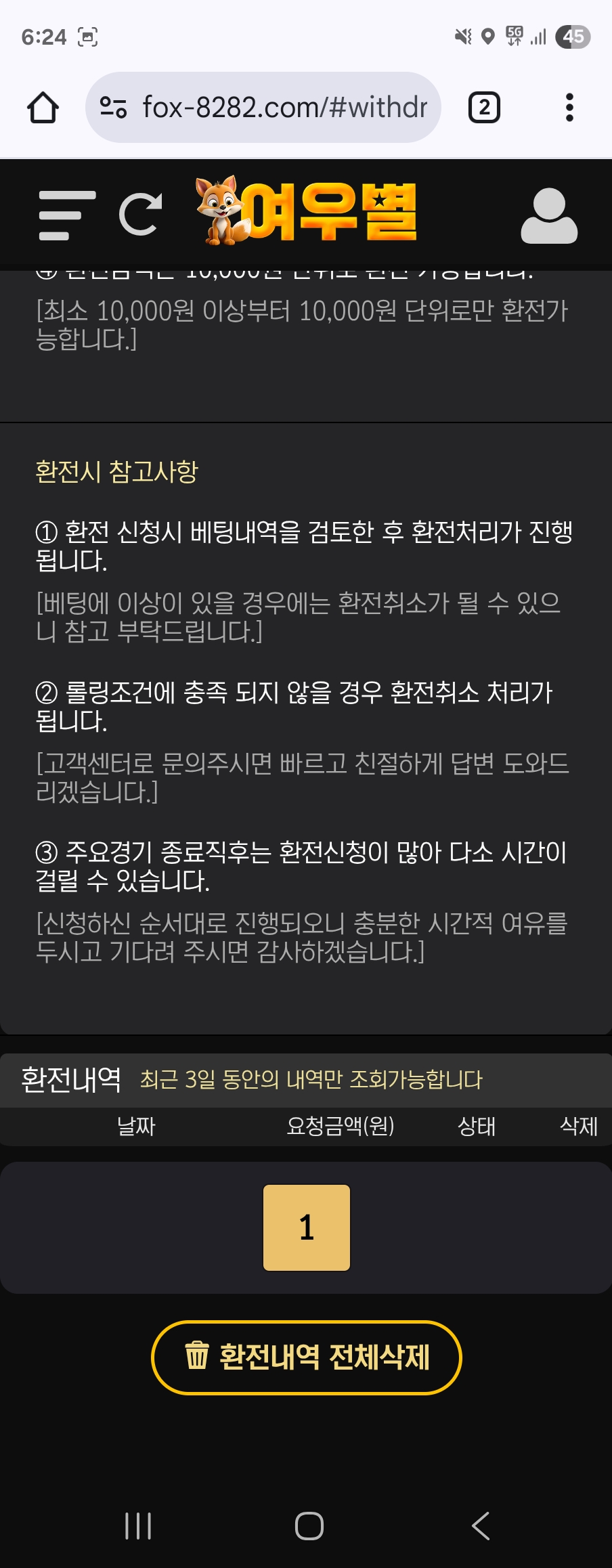612x1568 pixels.
Task: Open recent apps
Action: (138, 1526)
